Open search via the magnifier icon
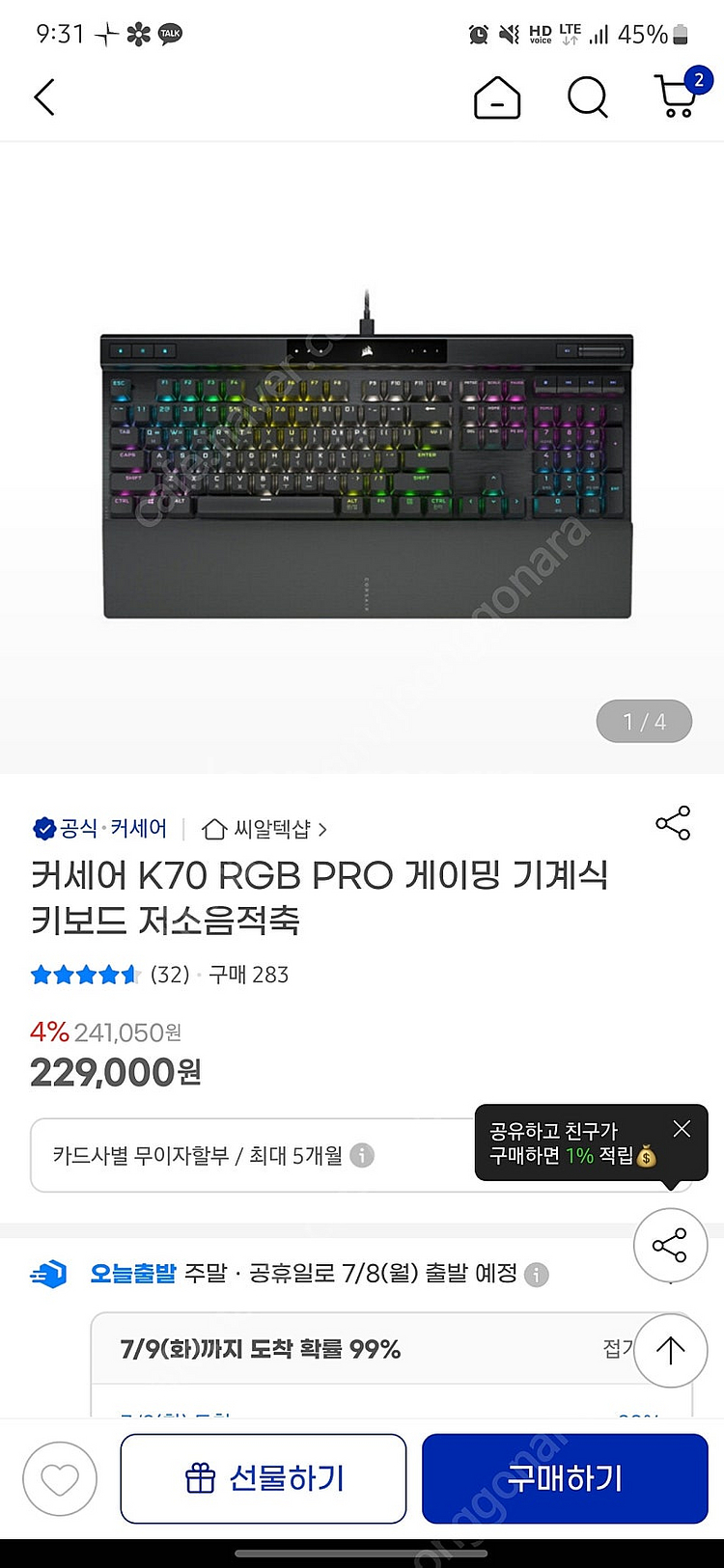The width and height of the screenshot is (724, 1568). (x=587, y=97)
